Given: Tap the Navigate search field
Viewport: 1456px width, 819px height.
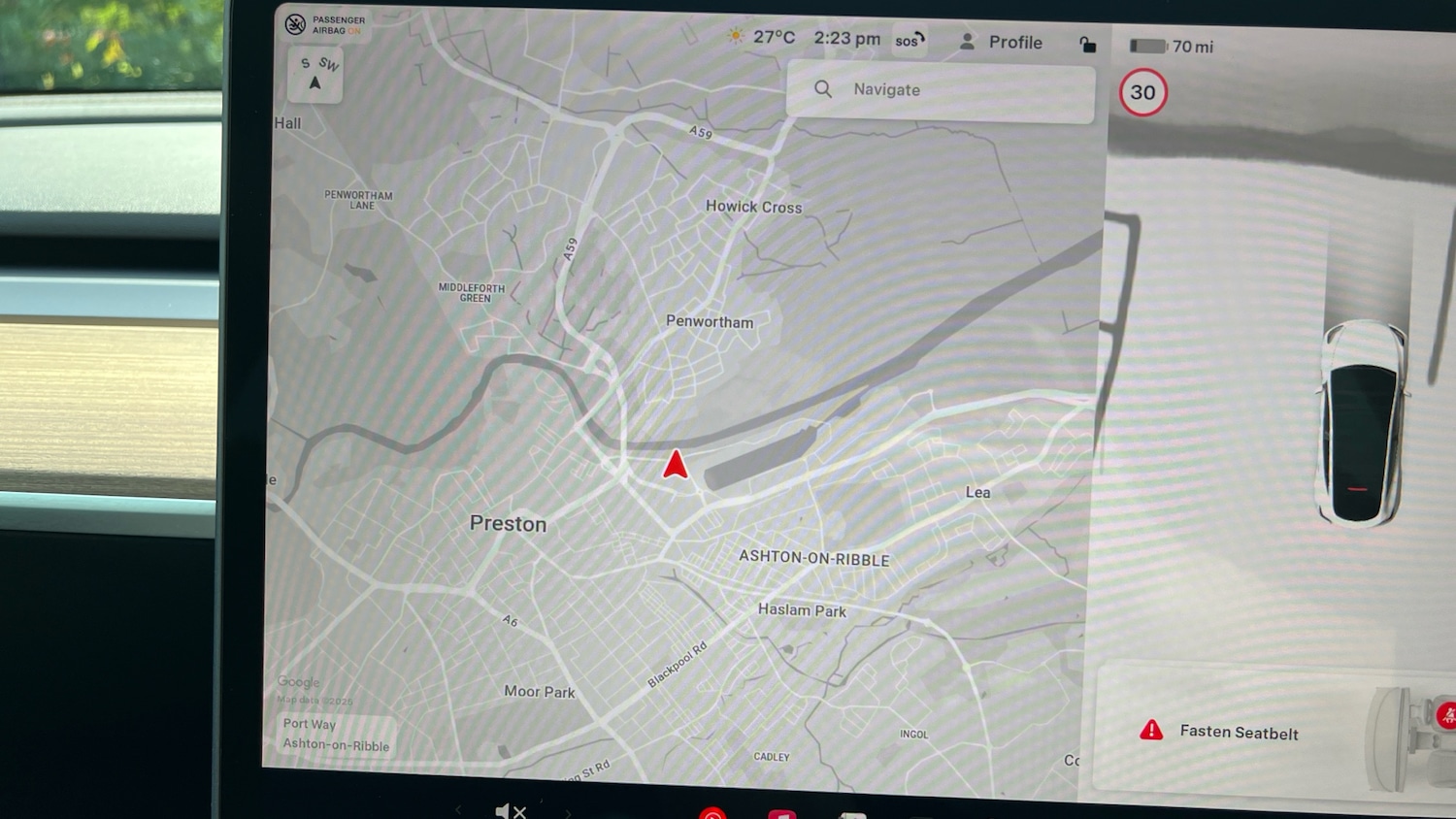Looking at the screenshot, I should tap(939, 90).
